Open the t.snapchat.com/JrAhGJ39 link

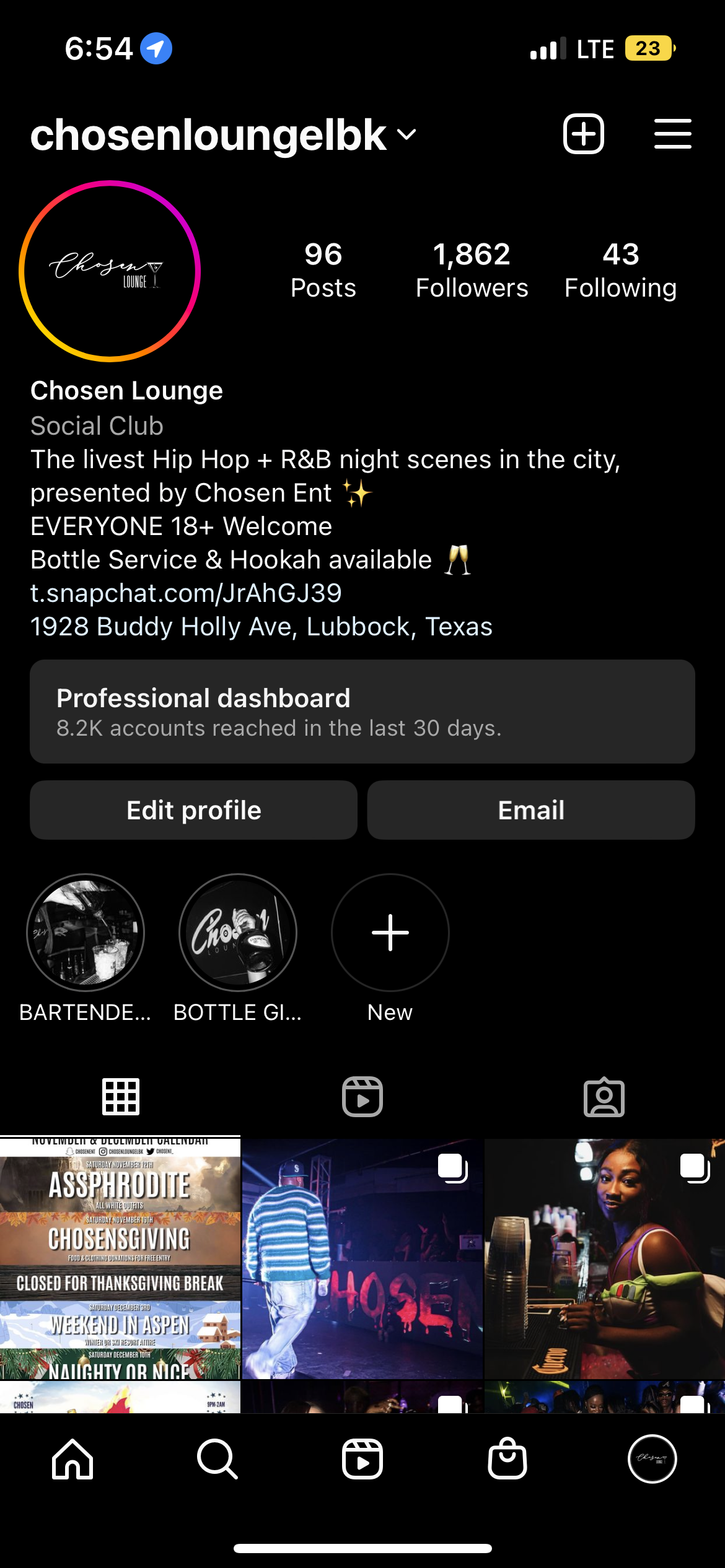click(186, 593)
